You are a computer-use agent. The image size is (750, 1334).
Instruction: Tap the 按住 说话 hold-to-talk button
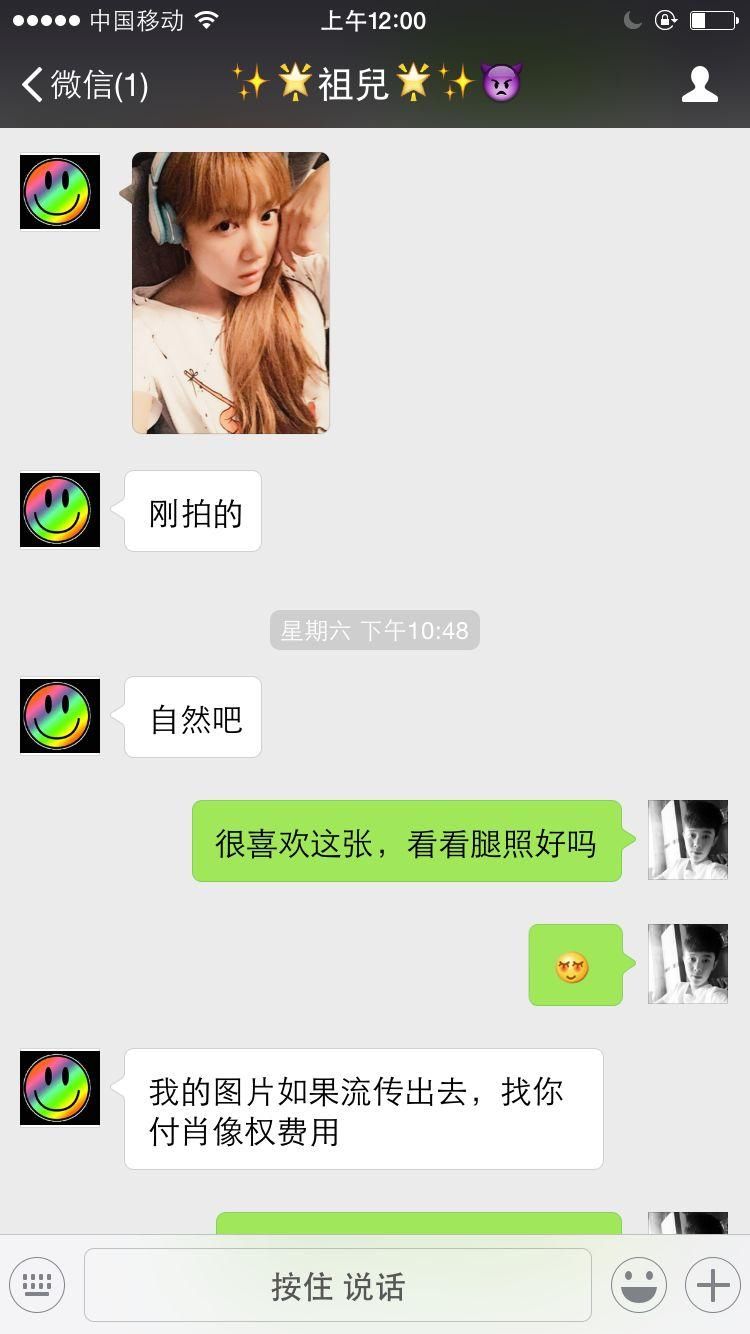click(337, 1285)
